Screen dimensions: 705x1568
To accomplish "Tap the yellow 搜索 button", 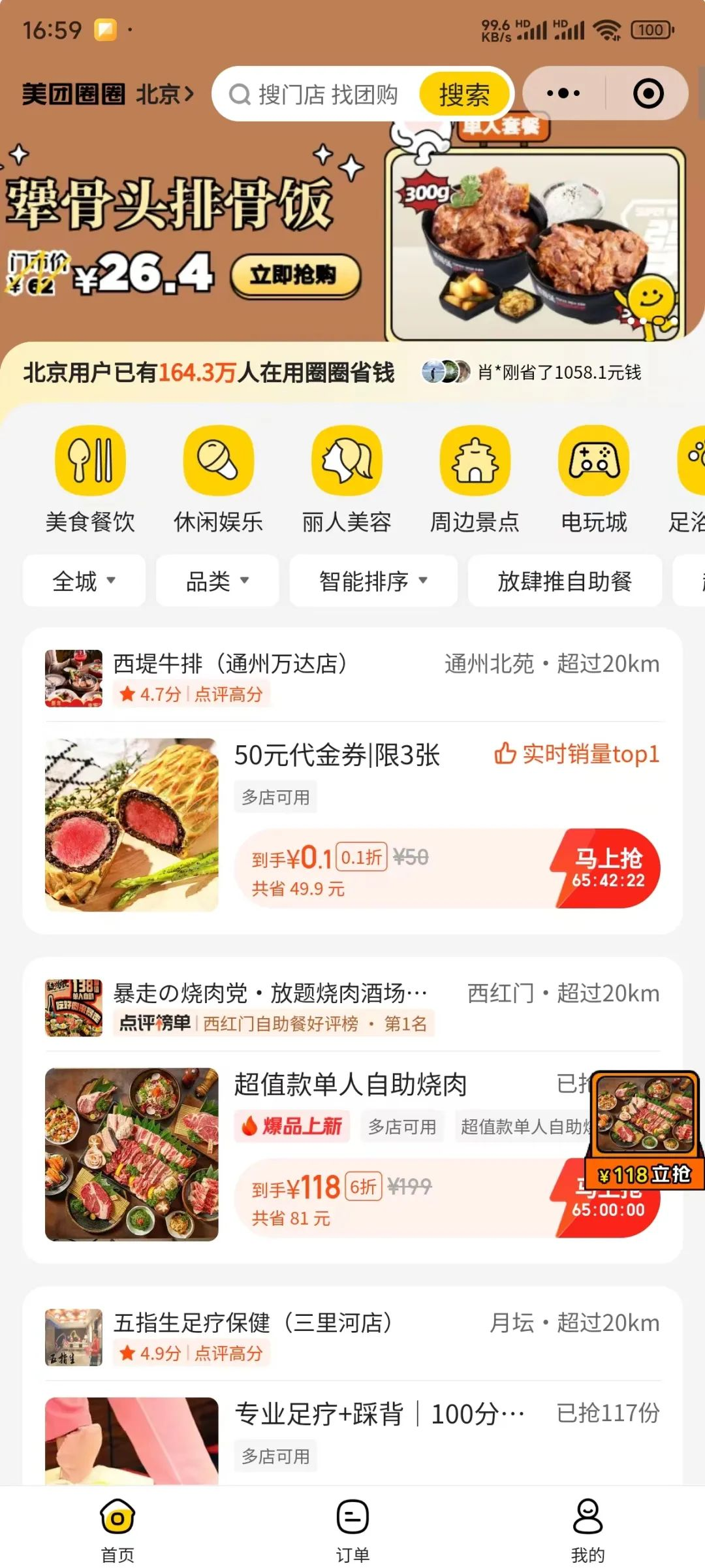I will coord(464,95).
